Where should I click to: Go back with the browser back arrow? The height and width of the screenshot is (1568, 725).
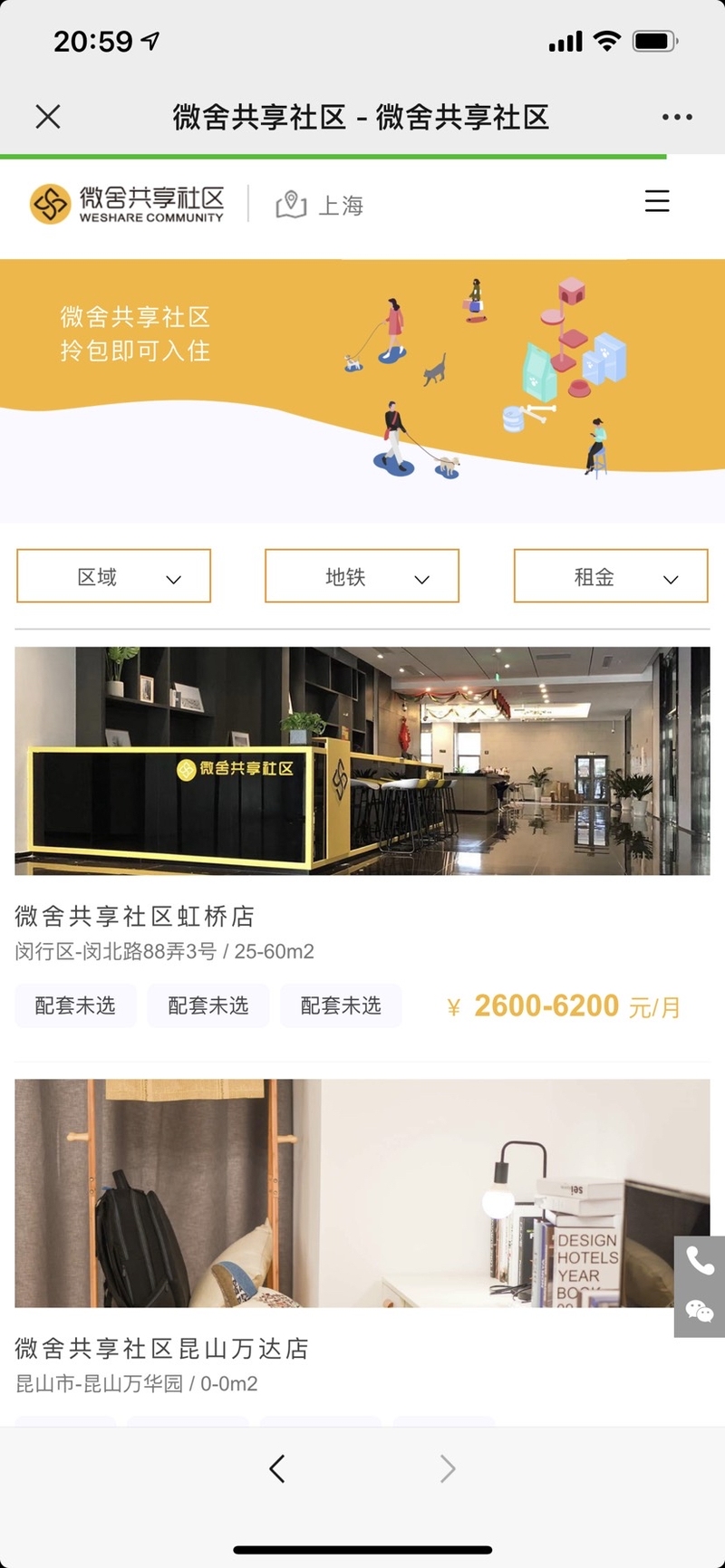[x=277, y=1468]
